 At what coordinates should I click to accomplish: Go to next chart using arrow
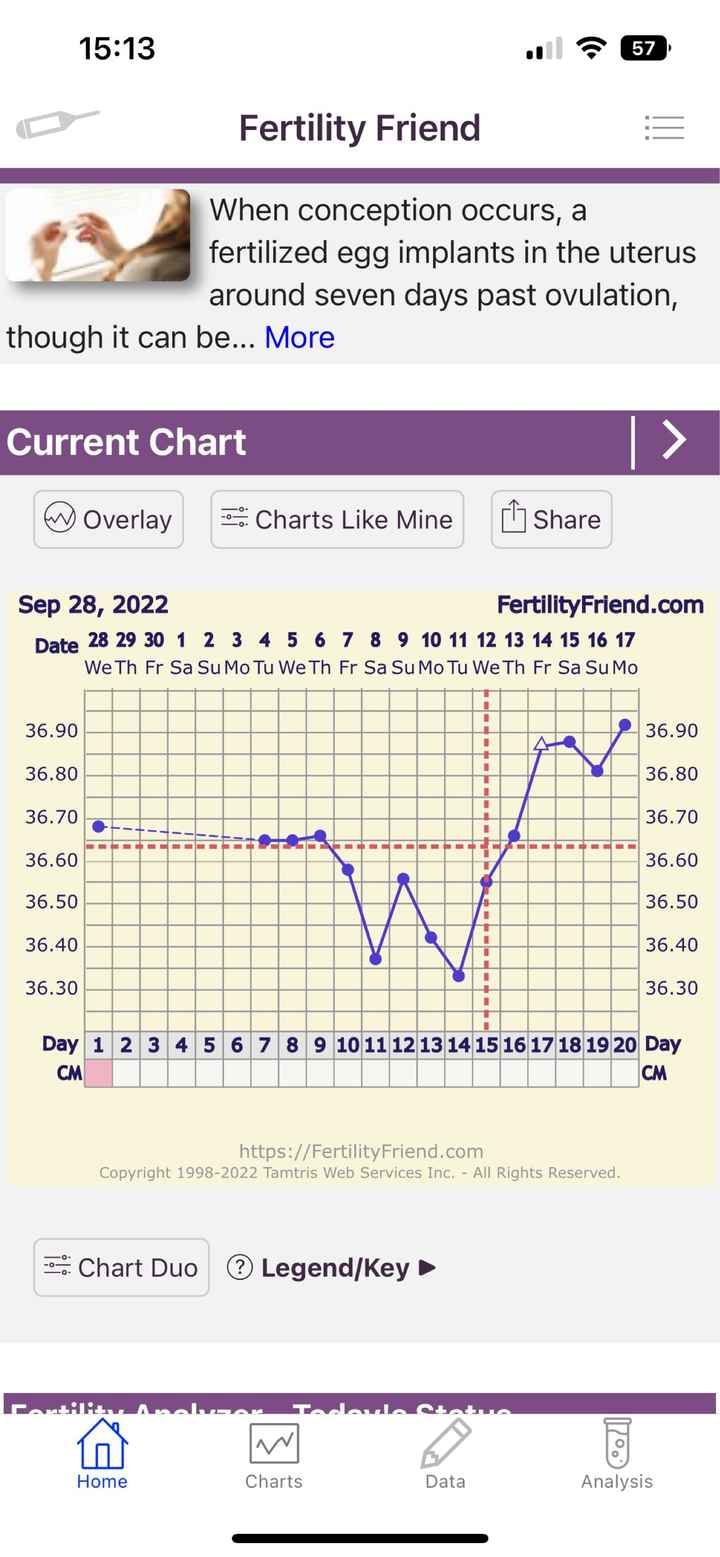tap(675, 441)
